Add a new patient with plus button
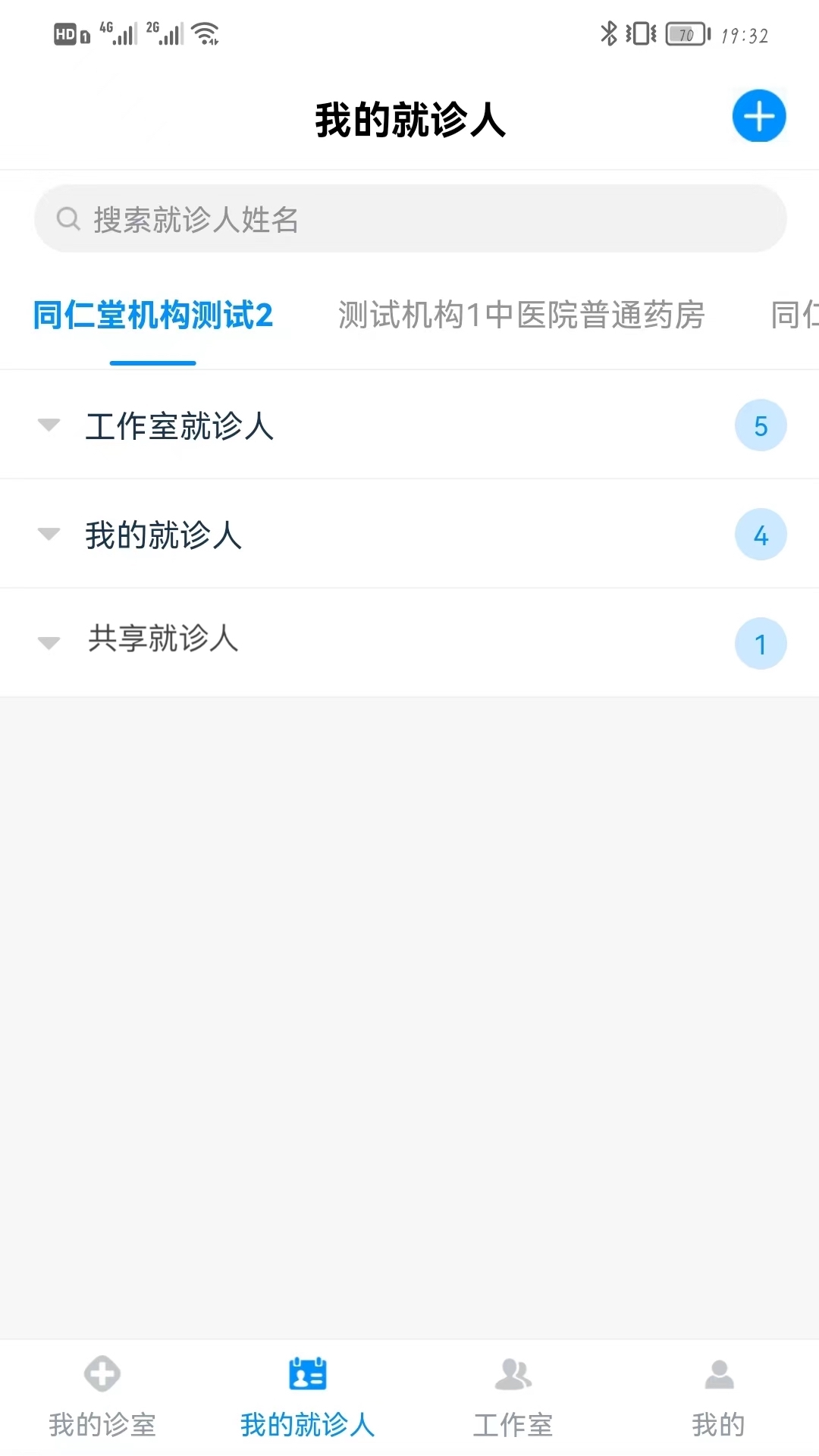This screenshot has height=1456, width=819. click(x=758, y=116)
